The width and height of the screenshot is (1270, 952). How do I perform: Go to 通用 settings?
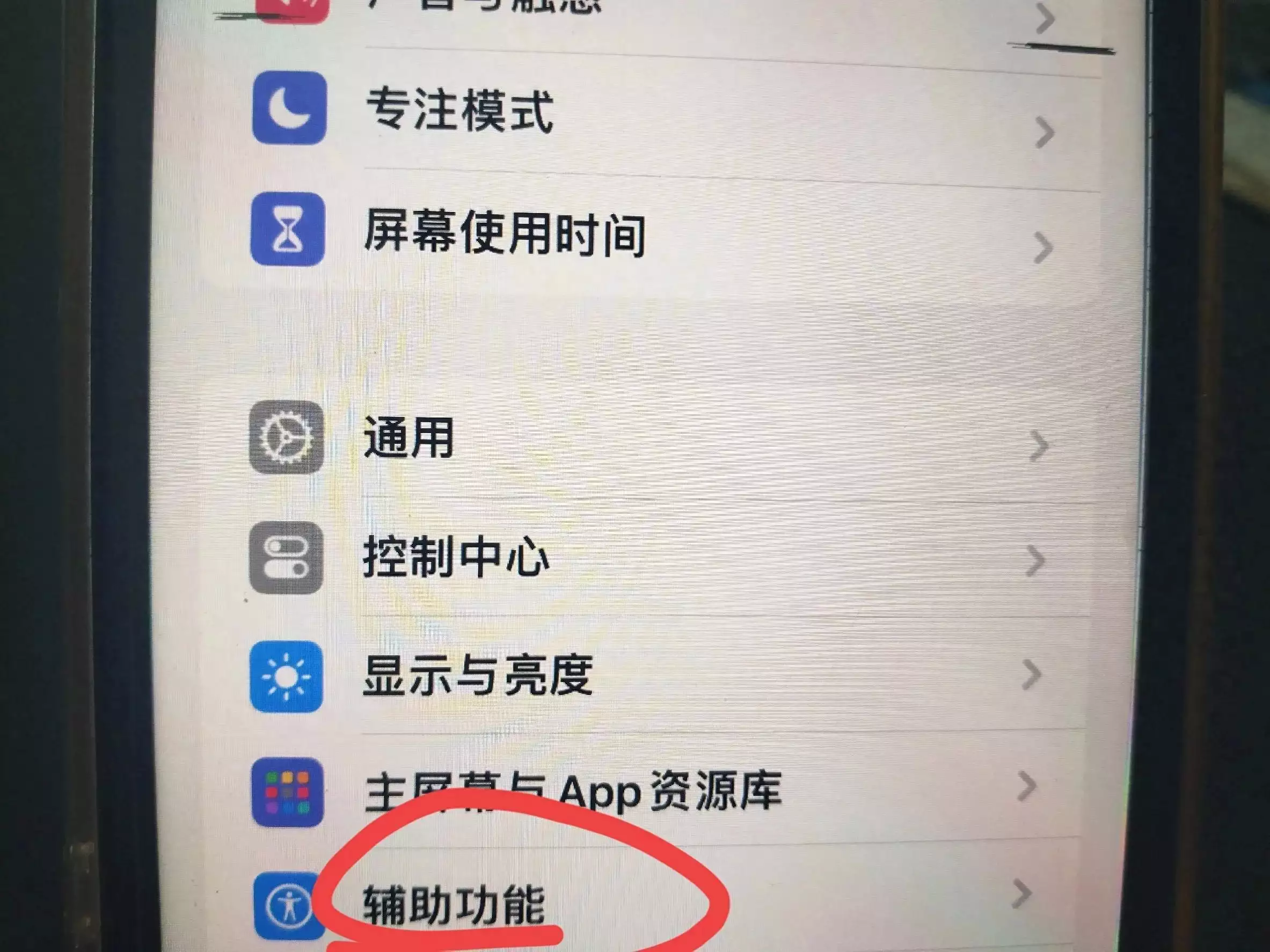click(x=409, y=438)
